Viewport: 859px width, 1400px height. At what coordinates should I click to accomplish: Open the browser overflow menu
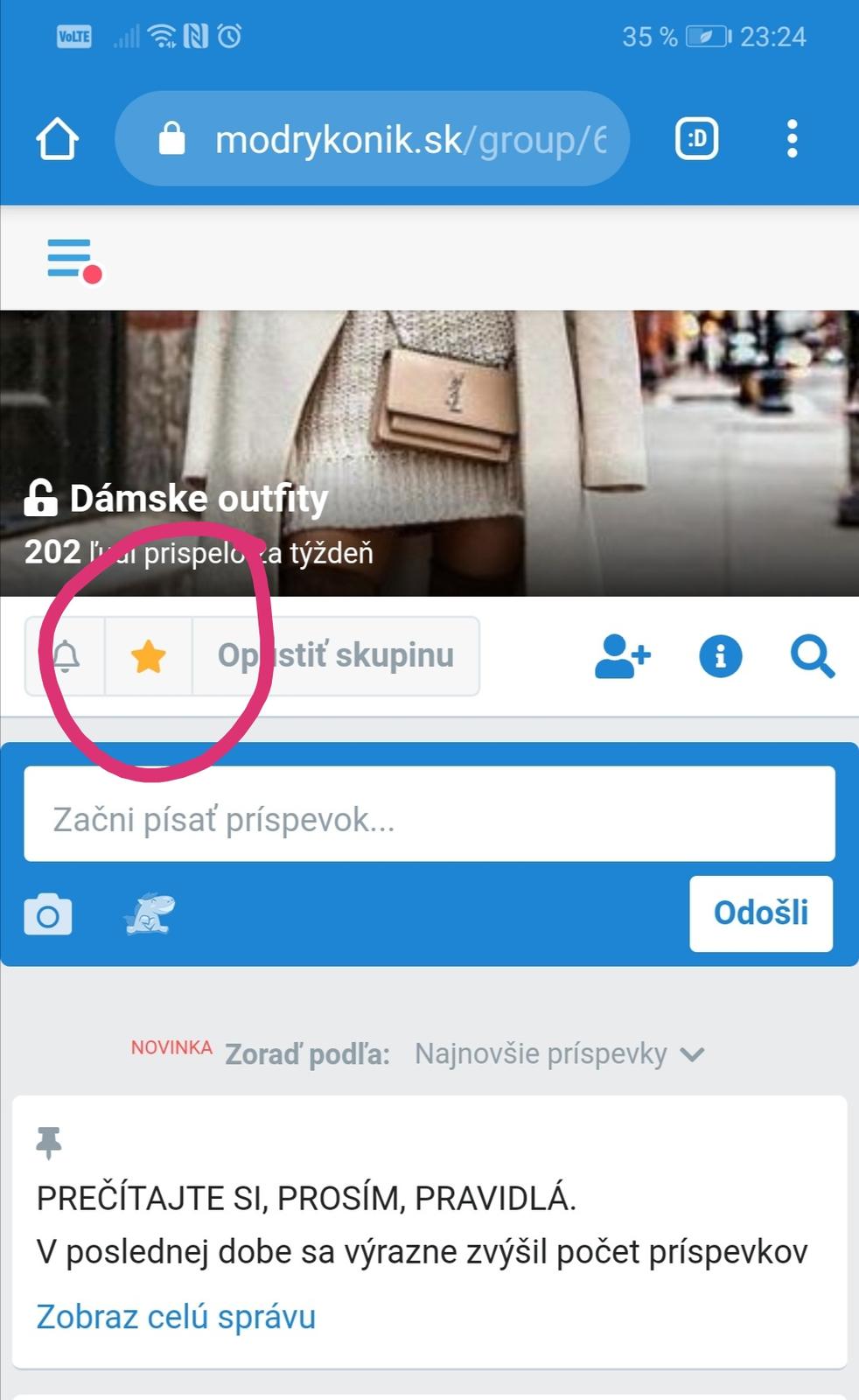[x=792, y=139]
